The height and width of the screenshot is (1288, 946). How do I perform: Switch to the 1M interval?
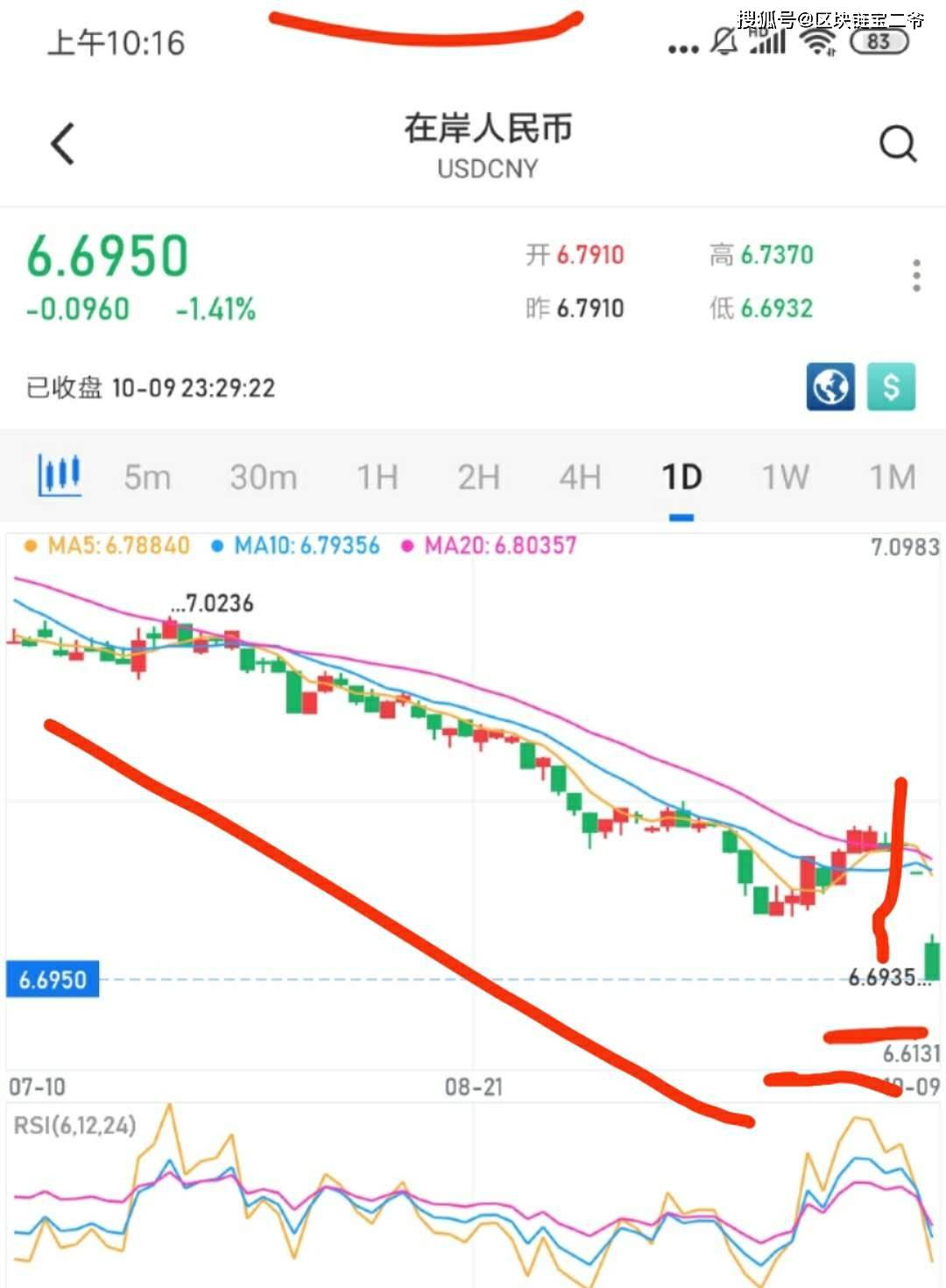pyautogui.click(x=892, y=478)
